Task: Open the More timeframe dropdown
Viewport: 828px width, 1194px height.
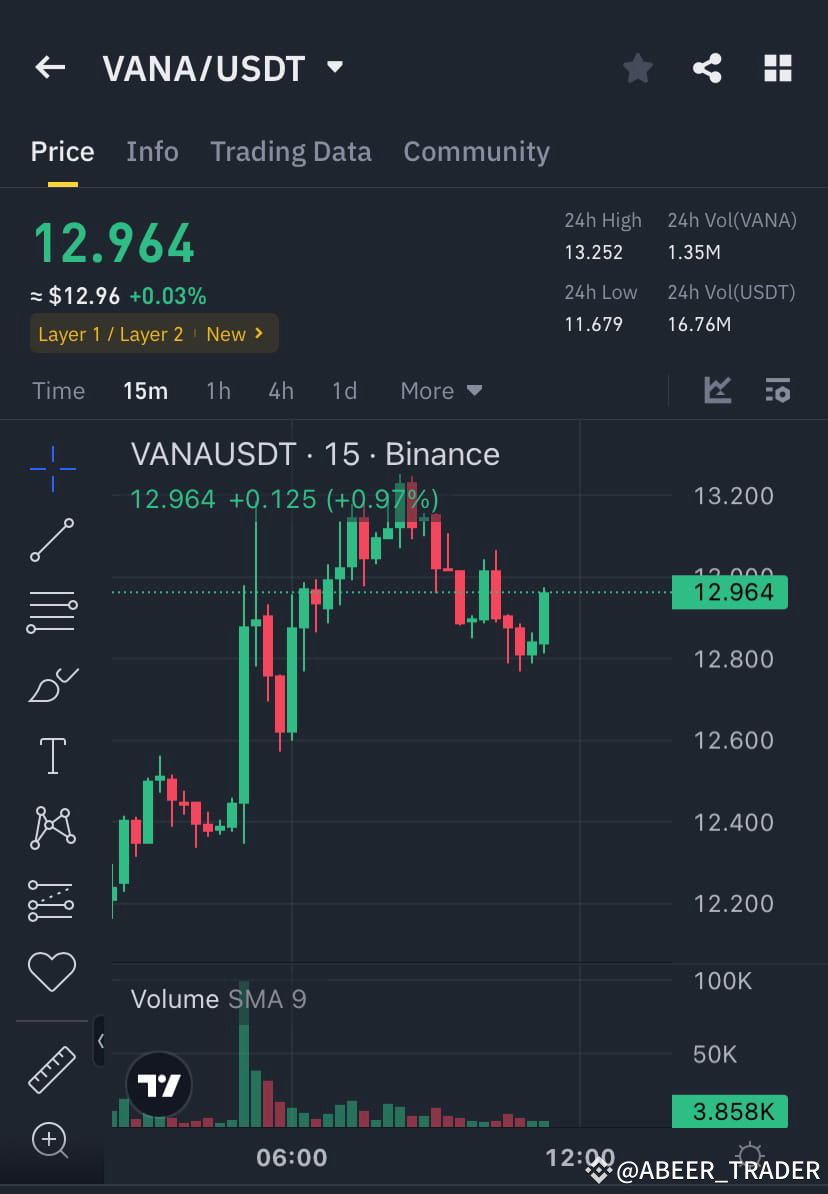Action: click(440, 390)
